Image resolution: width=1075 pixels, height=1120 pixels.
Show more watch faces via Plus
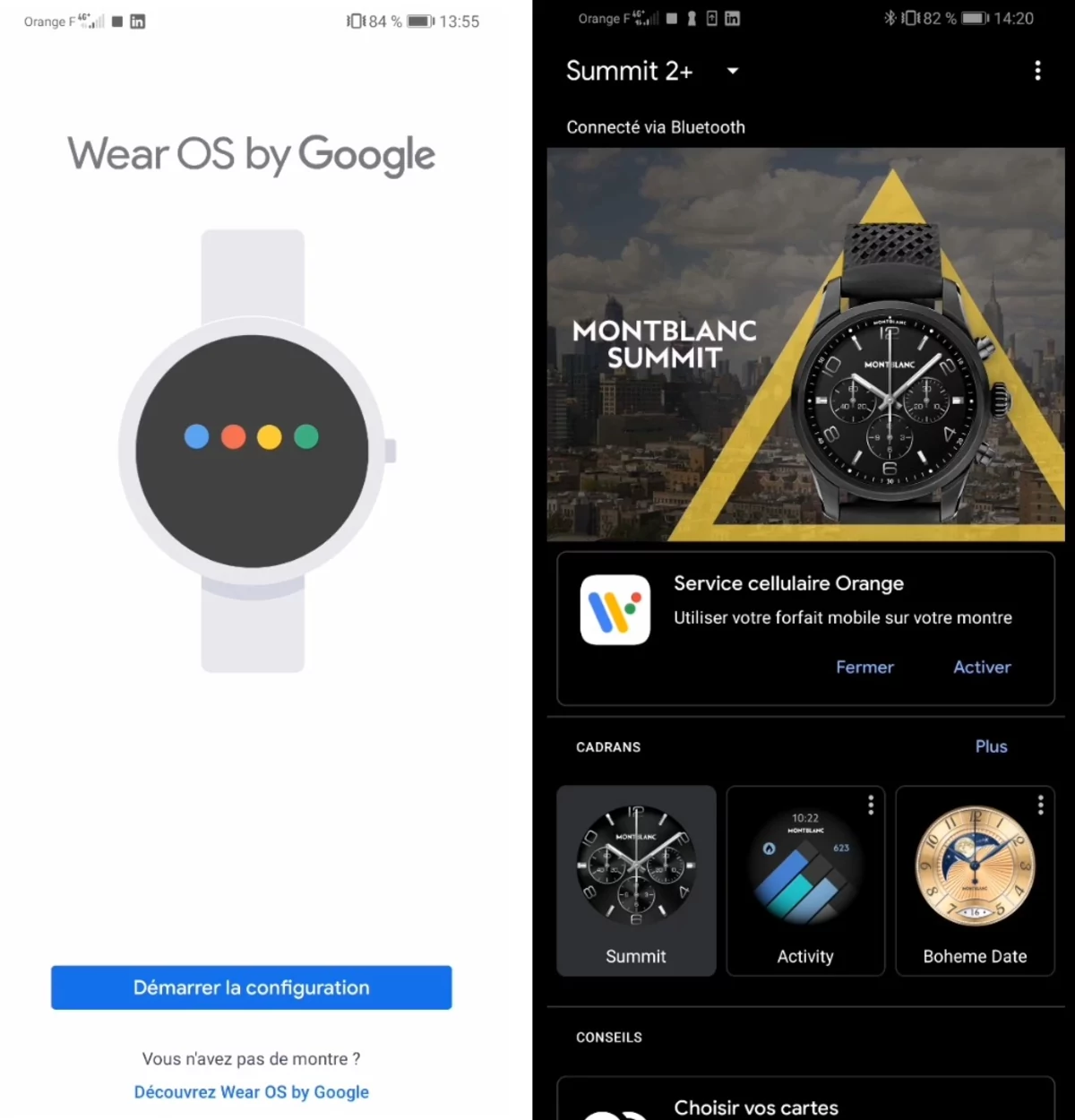[x=991, y=746]
